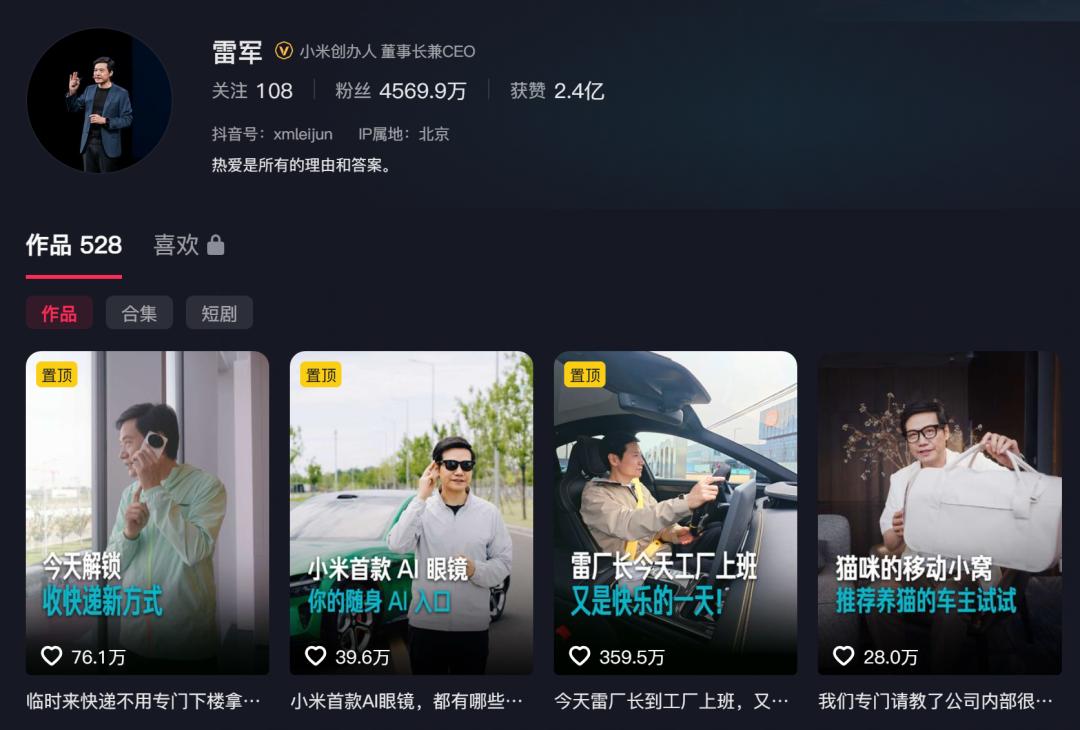This screenshot has width=1080, height=730.
Task: View the 粉丝 4569.9万 followers list
Action: (400, 91)
